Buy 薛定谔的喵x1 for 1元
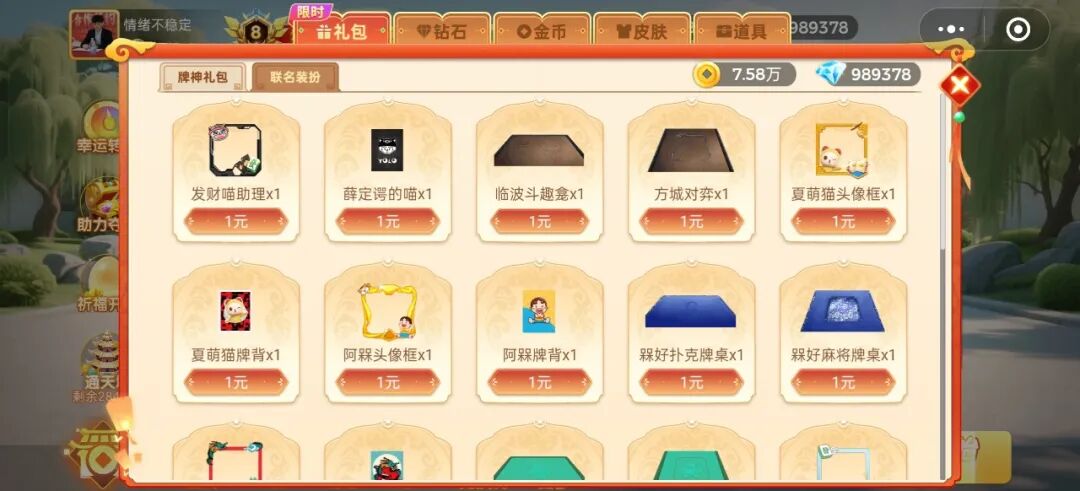 [388, 222]
